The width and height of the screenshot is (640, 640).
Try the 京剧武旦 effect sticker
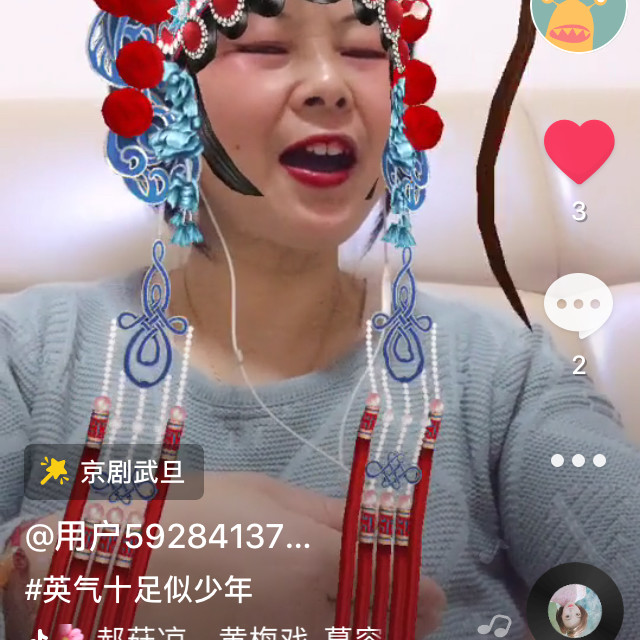(x=114, y=472)
